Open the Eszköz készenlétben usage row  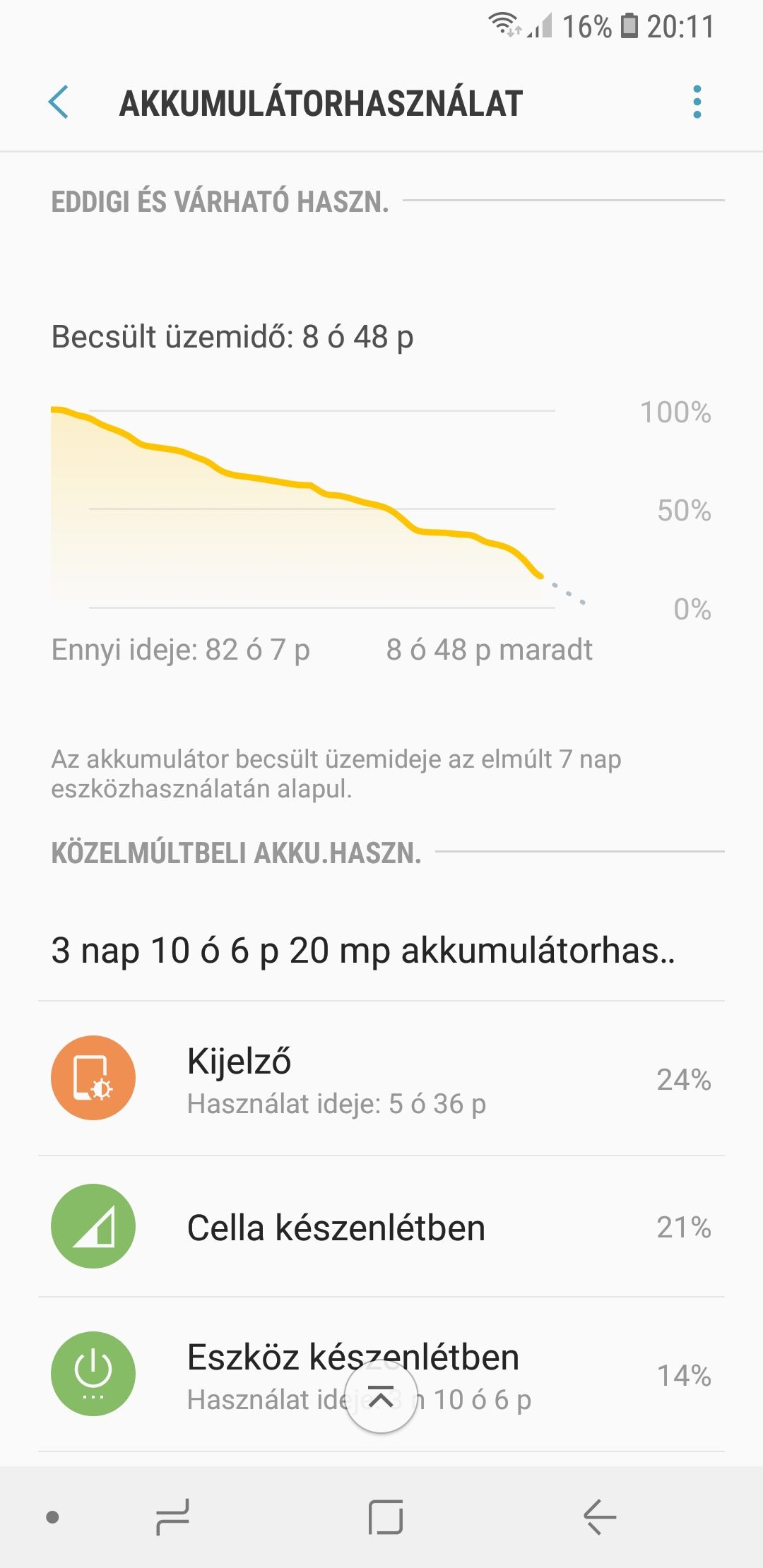click(381, 1374)
